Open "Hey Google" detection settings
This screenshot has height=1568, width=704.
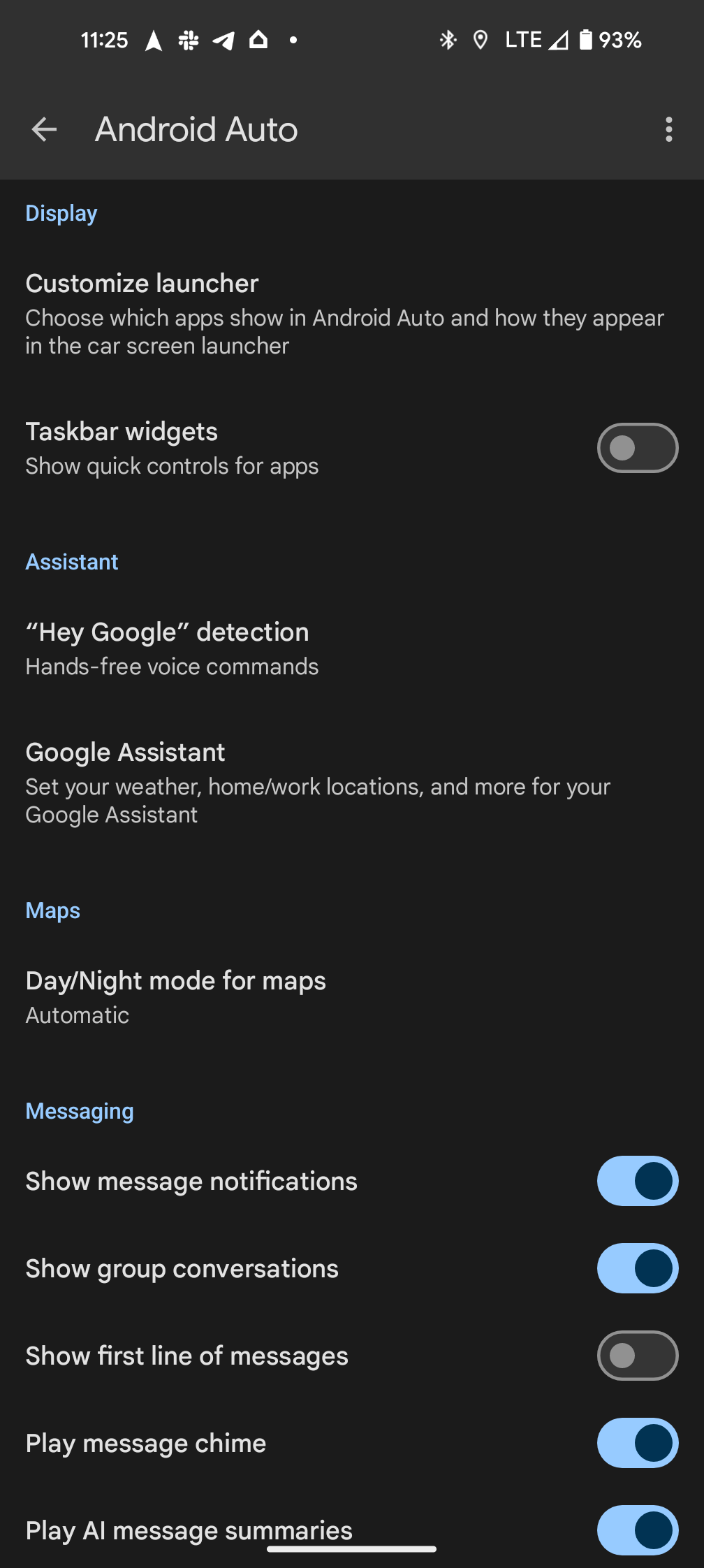[x=352, y=648]
